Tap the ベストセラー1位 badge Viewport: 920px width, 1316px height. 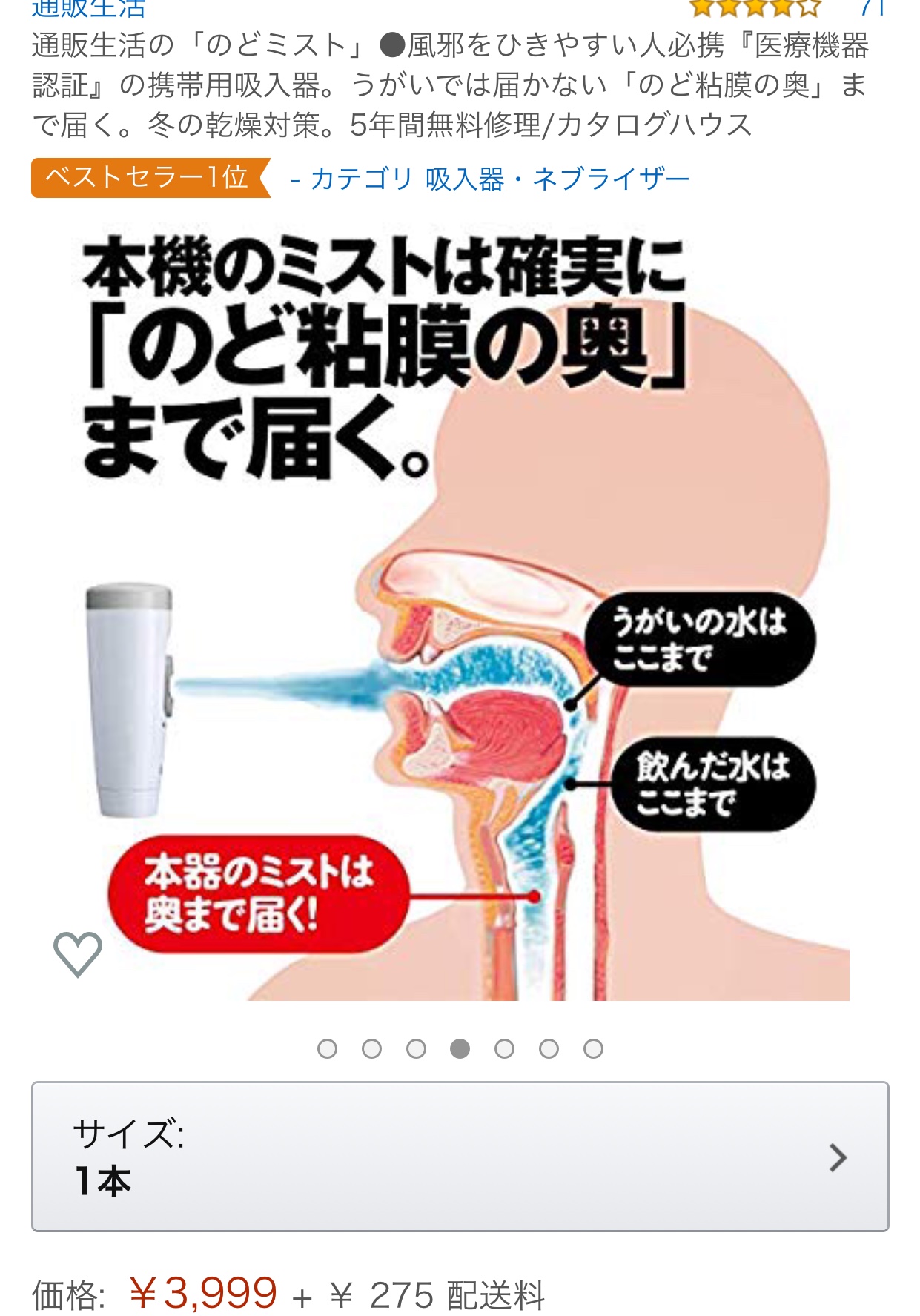pos(148,178)
